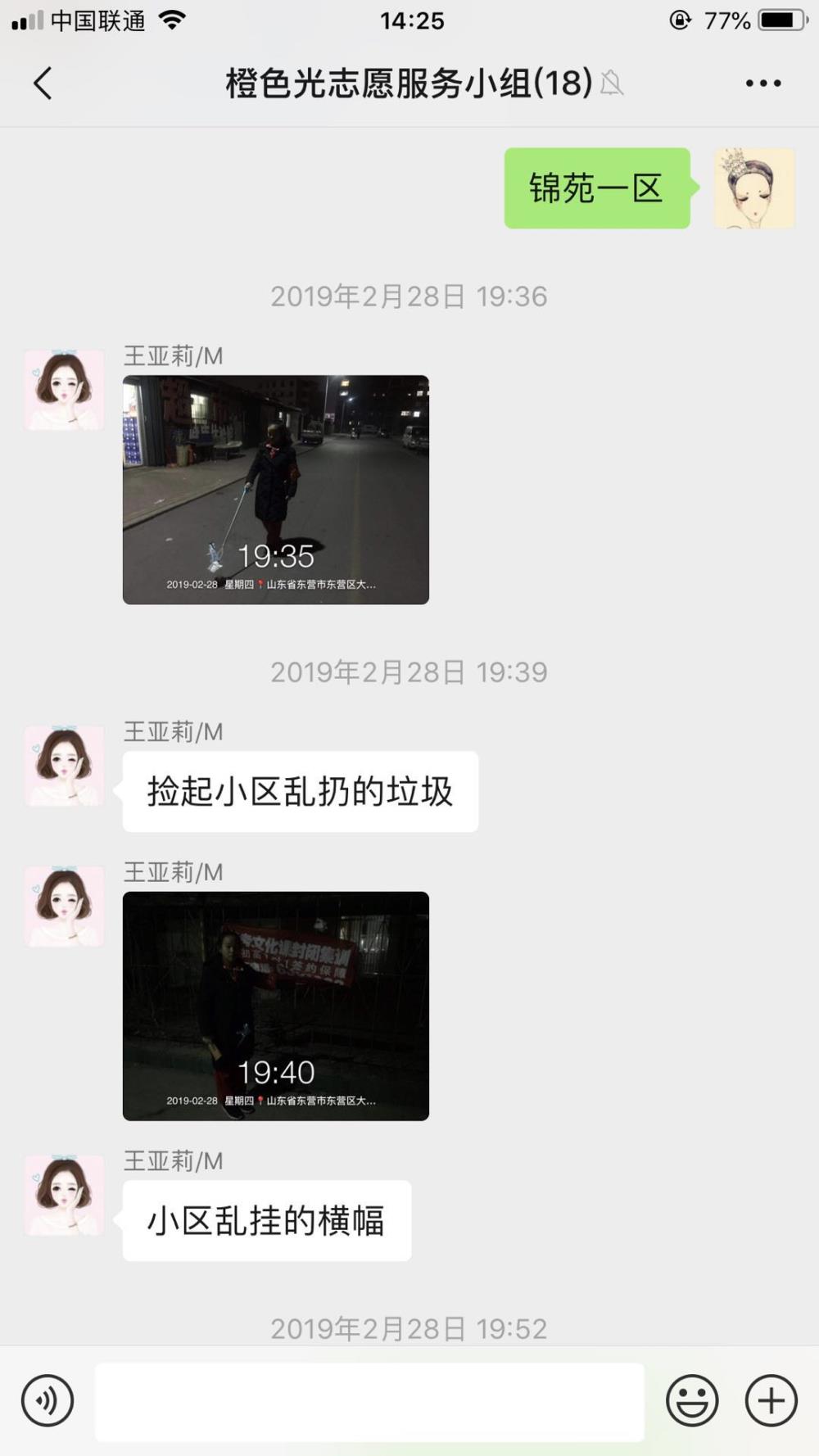The width and height of the screenshot is (819, 1456).
Task: Open my own avatar next to 锦苑一区
Action: pos(754,188)
